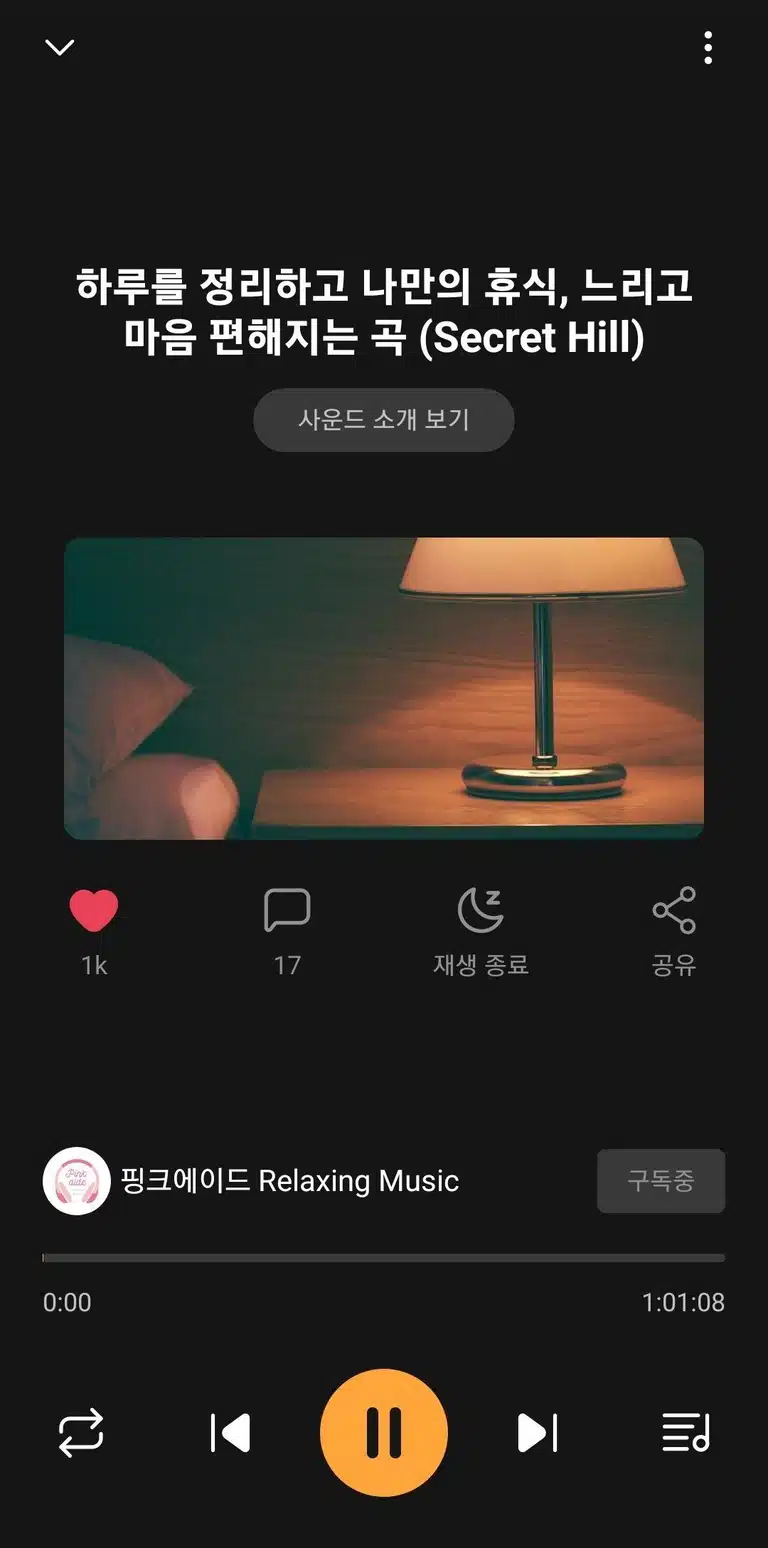The height and width of the screenshot is (1548, 768).
Task: Unlike the track with the heart icon
Action: pos(94,910)
